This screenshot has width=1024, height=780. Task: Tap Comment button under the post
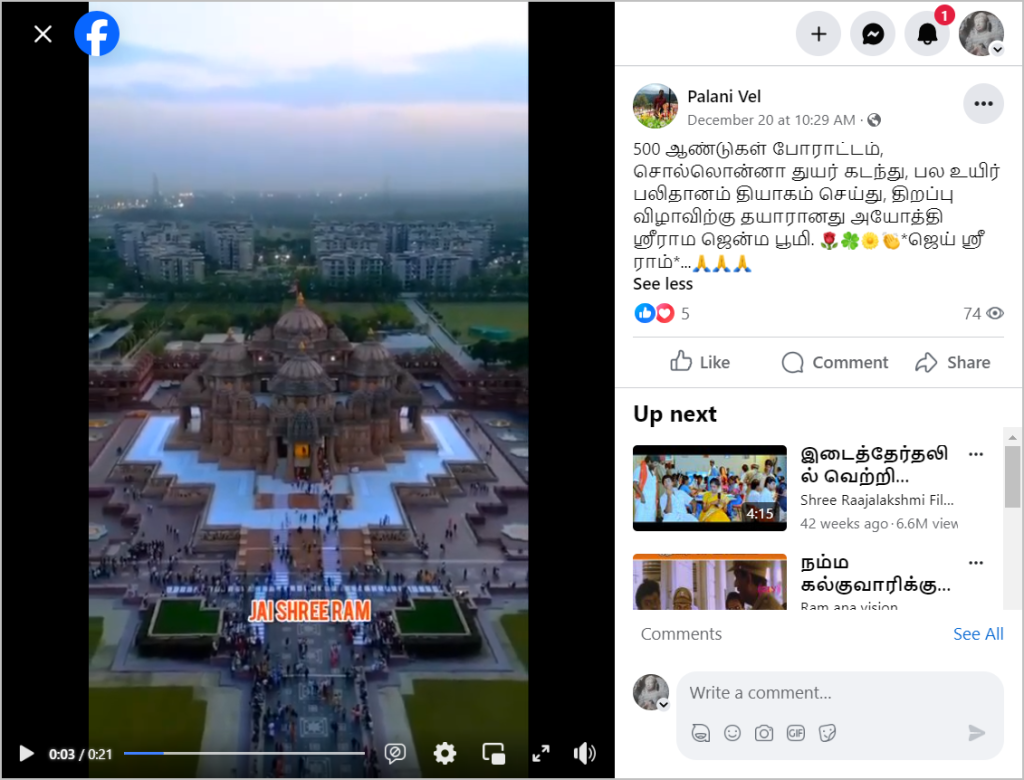click(835, 362)
